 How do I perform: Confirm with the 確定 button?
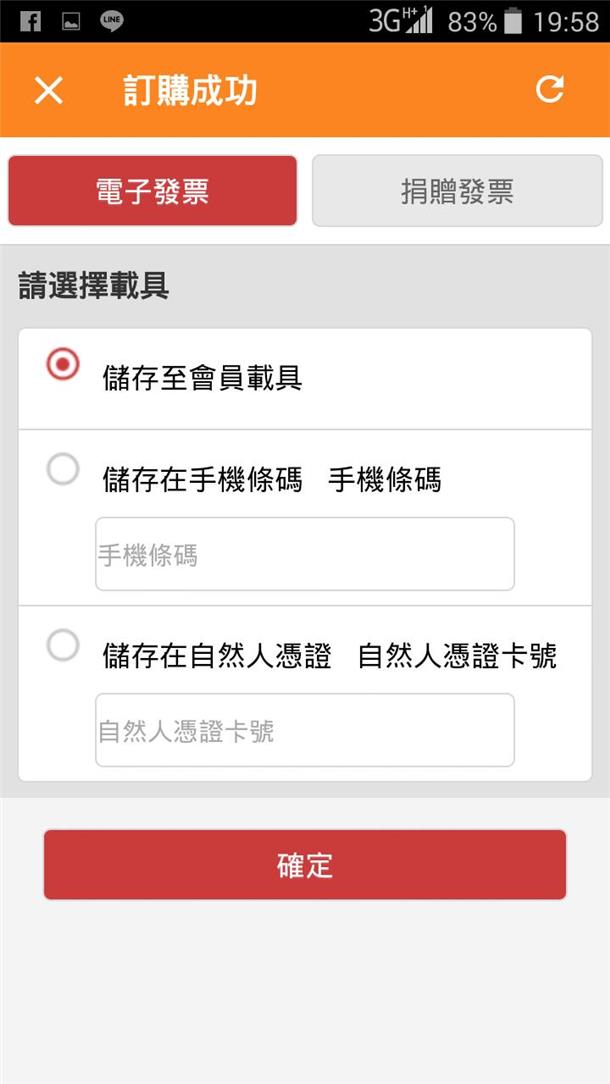305,865
